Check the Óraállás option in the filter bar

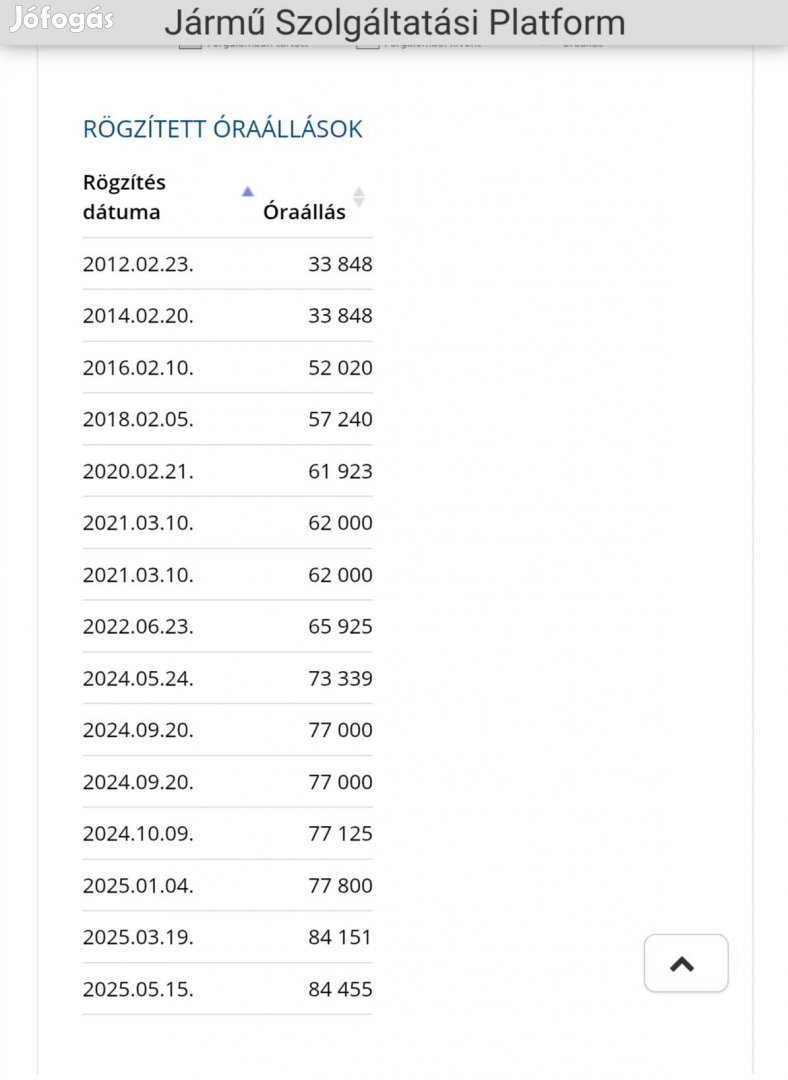pos(548,46)
